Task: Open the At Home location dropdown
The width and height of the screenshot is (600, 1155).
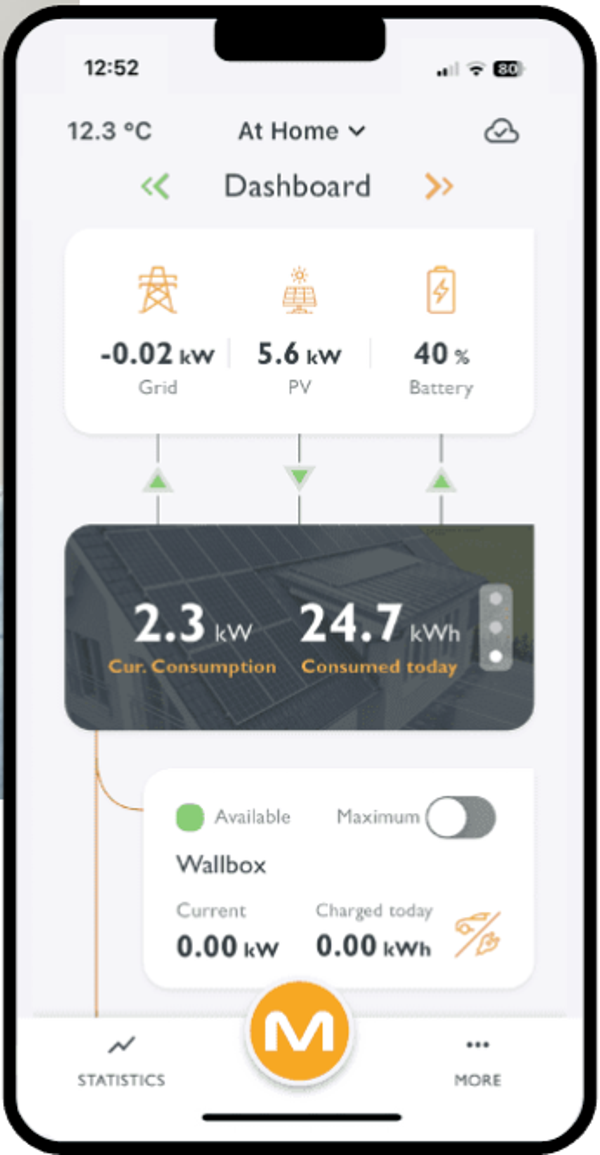Action: click(x=301, y=131)
